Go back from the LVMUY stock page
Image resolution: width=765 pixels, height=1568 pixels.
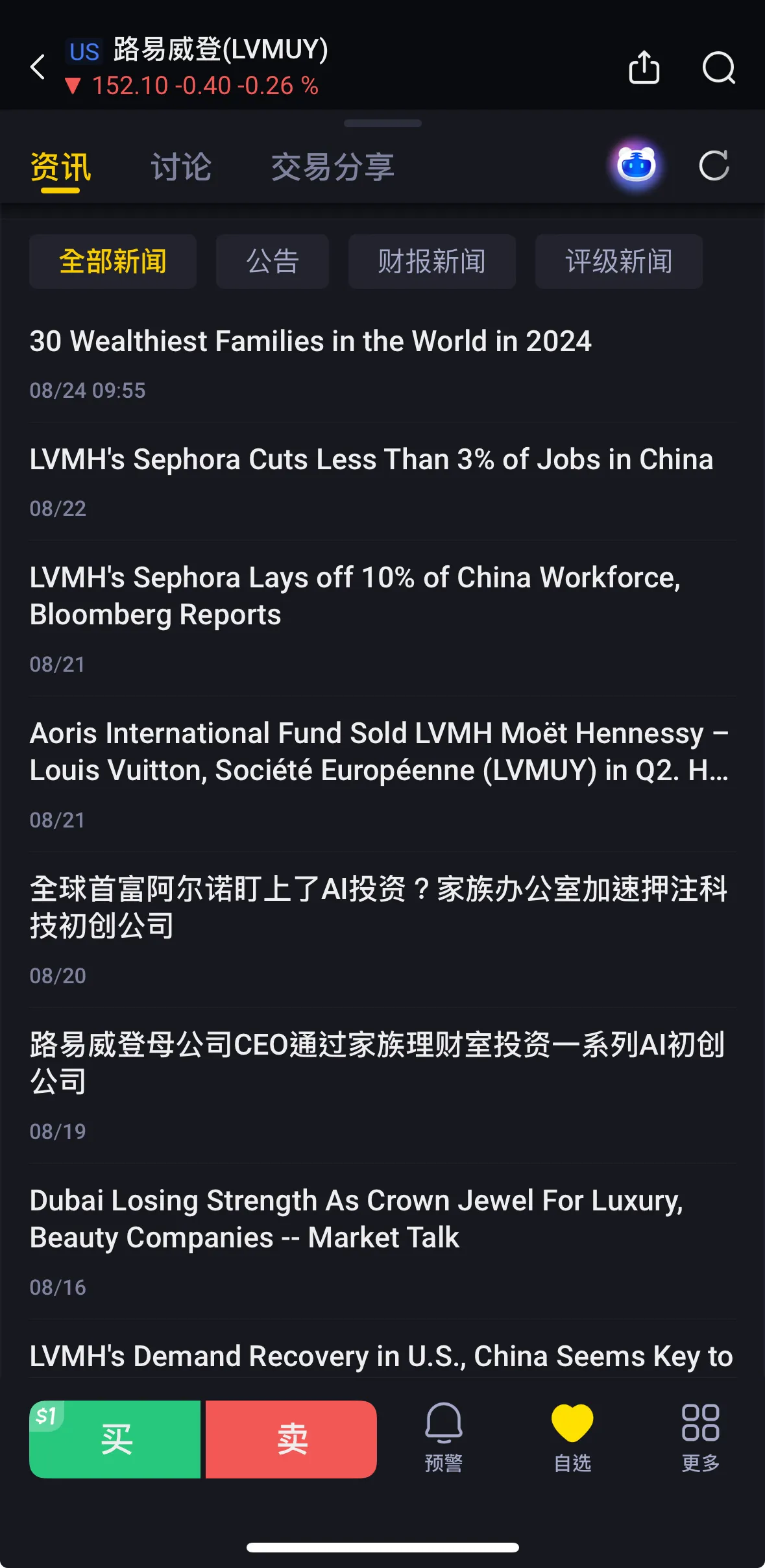pos(38,67)
